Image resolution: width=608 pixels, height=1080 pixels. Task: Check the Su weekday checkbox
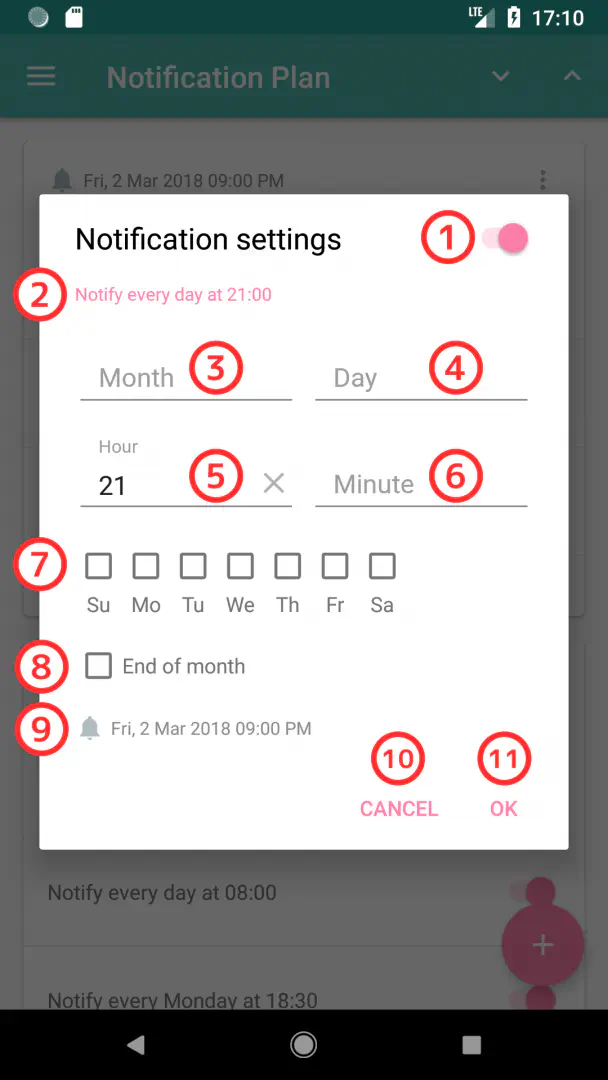click(98, 566)
